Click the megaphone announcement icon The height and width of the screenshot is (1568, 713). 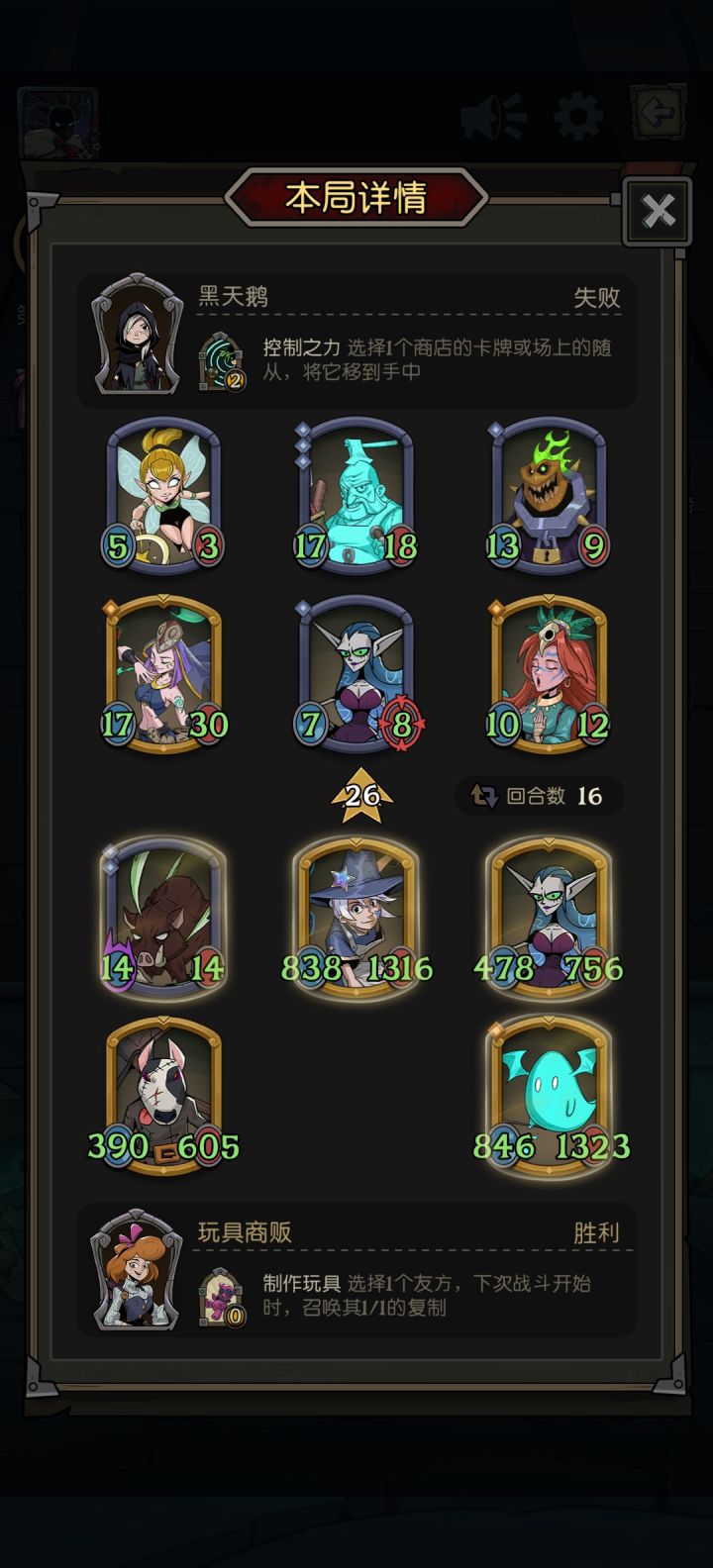pos(487,115)
